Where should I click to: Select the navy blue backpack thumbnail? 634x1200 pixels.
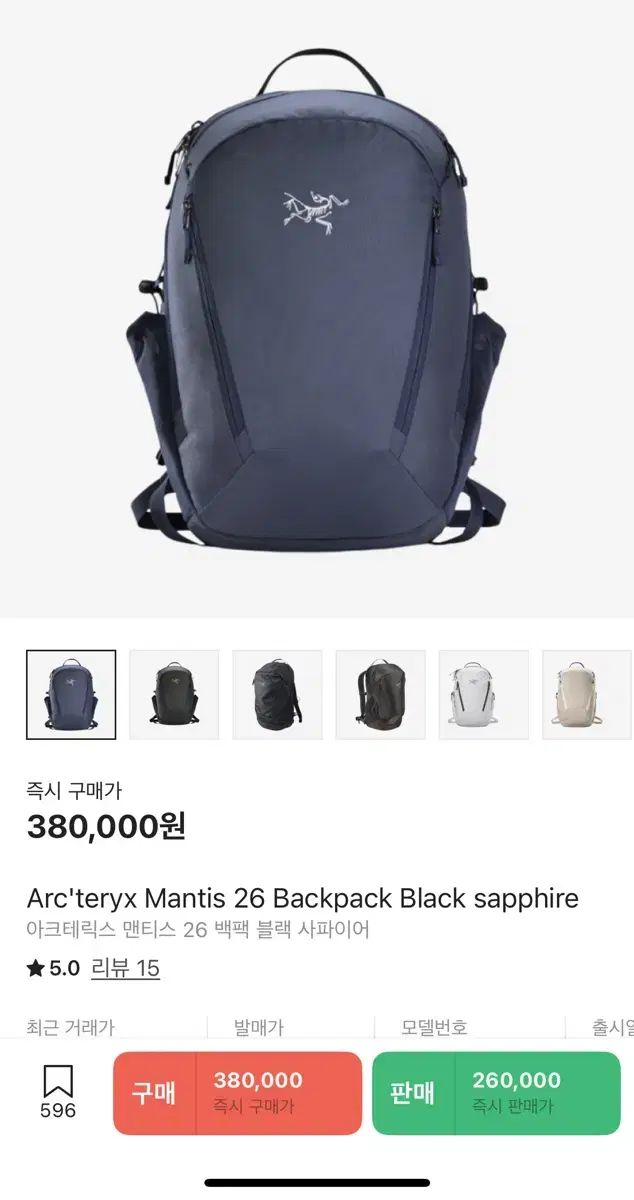click(x=71, y=695)
